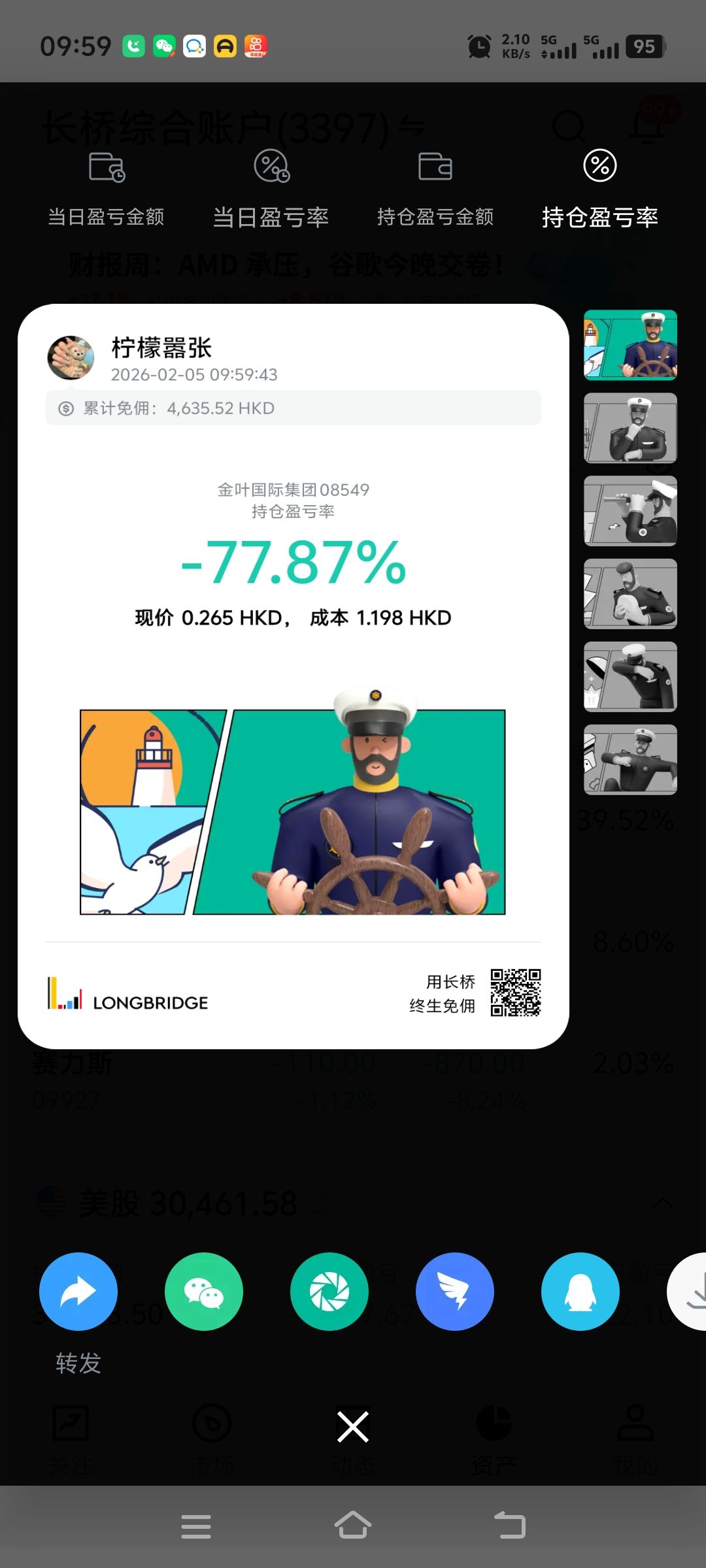Save the image with the download button
The image size is (706, 1568).
point(690,1292)
